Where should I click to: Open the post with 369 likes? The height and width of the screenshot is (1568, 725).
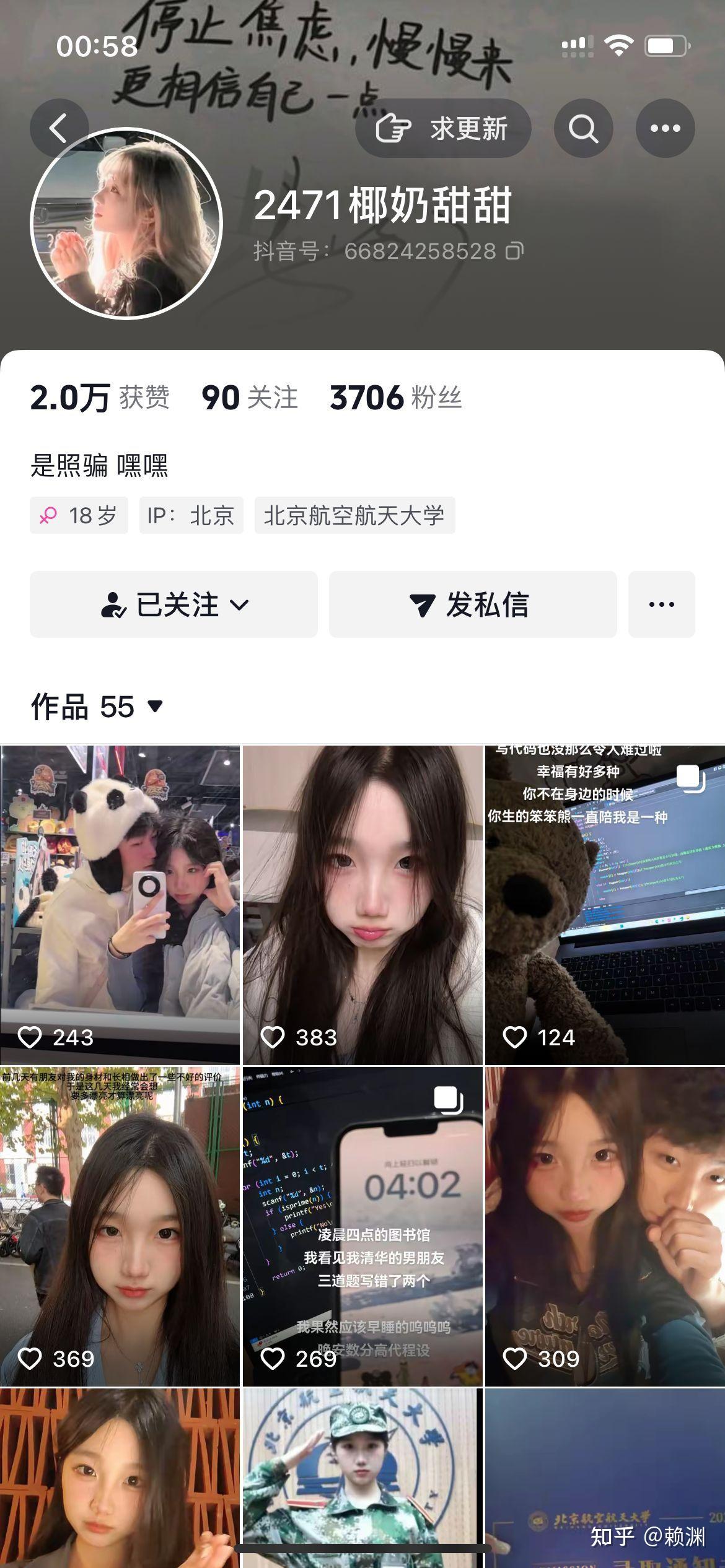[120, 1226]
